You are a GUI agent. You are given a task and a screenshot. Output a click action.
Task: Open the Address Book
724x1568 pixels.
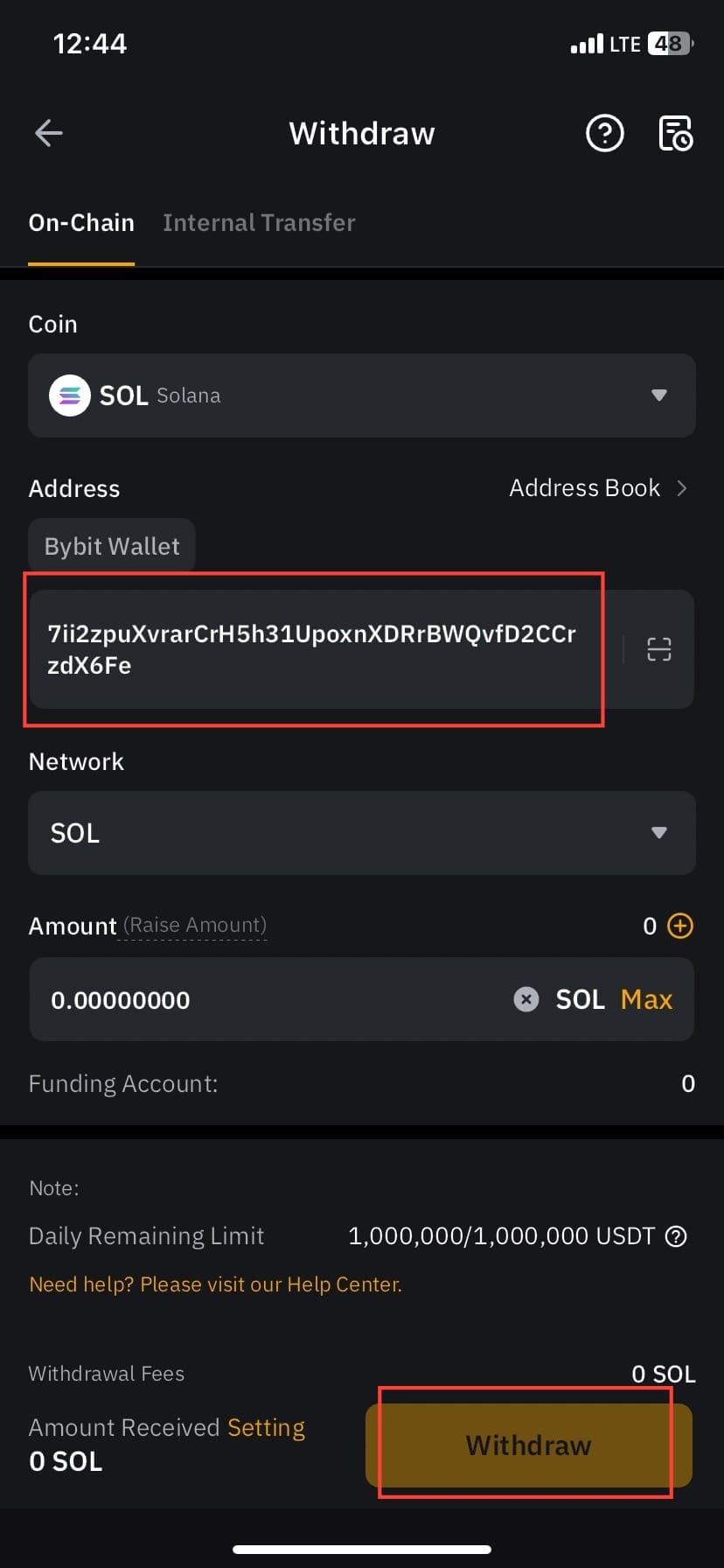597,488
